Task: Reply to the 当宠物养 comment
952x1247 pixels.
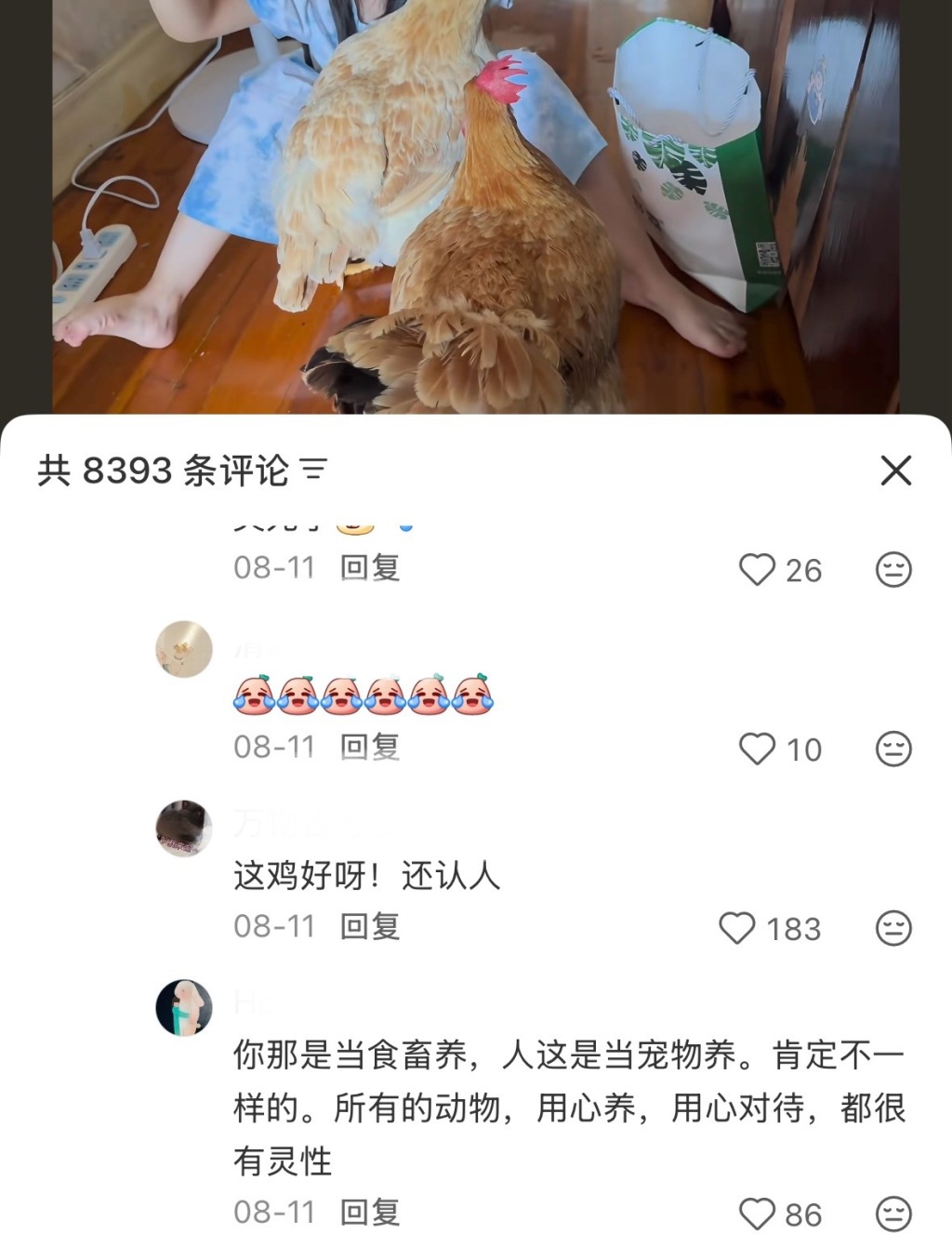Action: coord(370,1212)
